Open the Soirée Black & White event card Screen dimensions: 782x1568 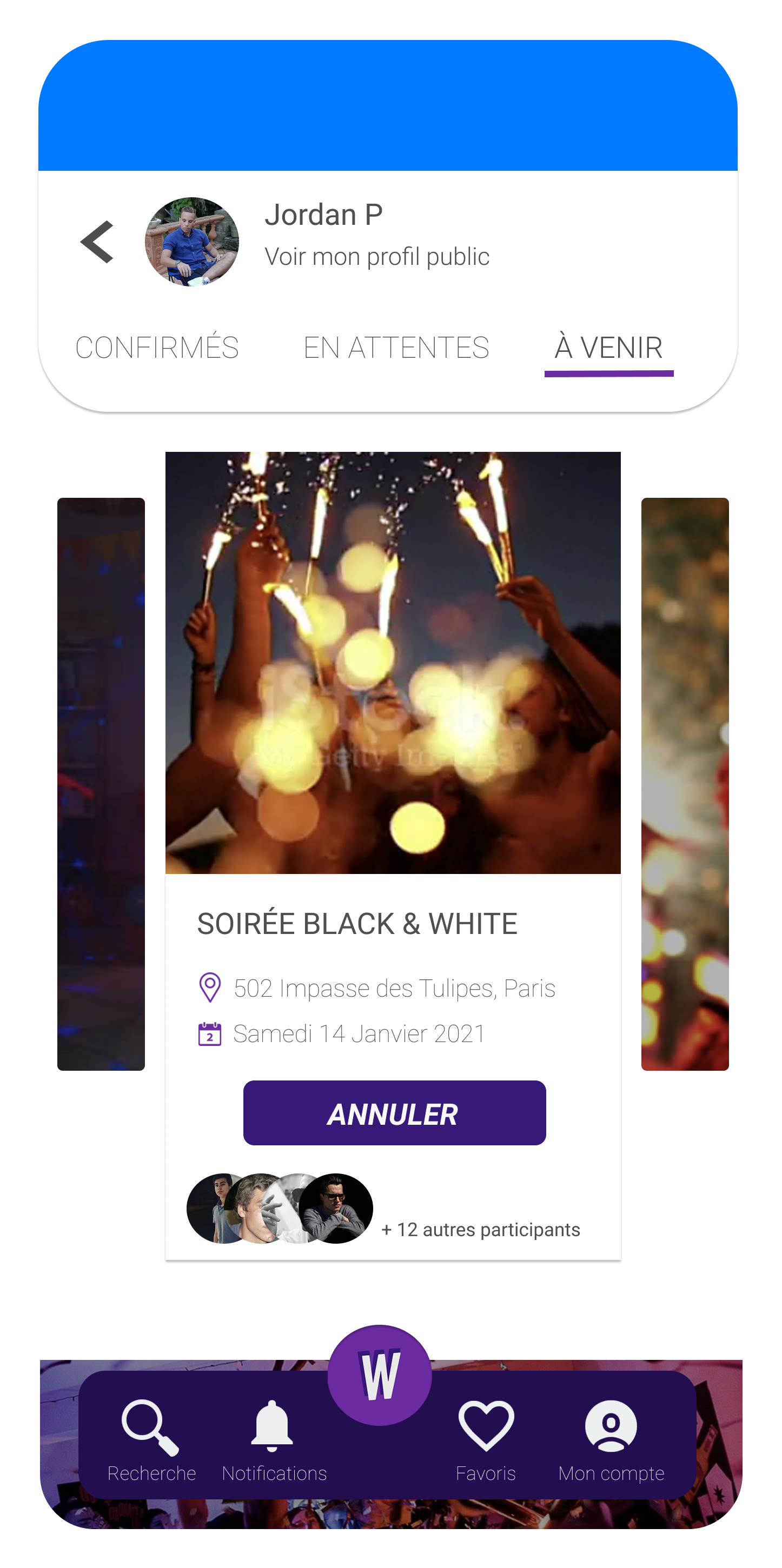click(x=393, y=664)
